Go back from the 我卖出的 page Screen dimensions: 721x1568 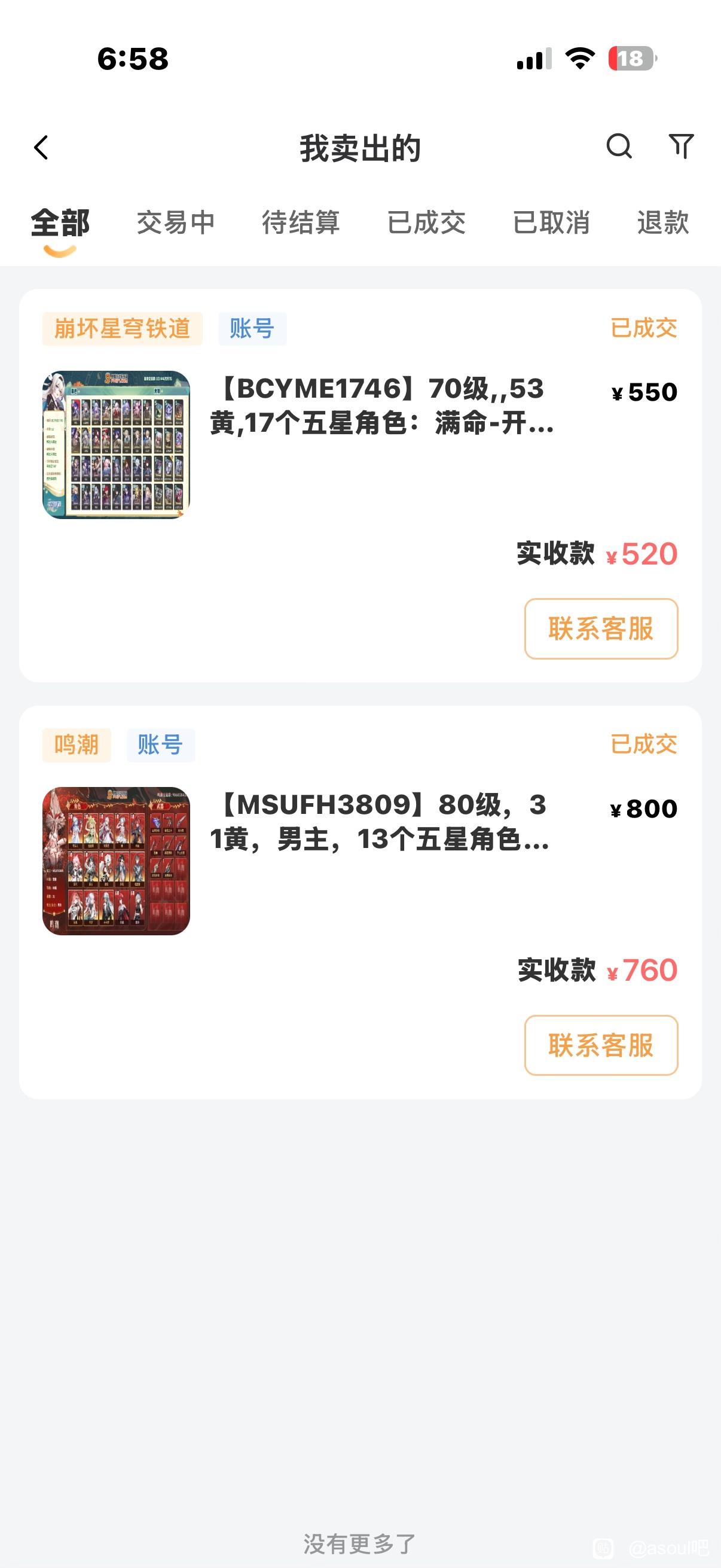[41, 148]
